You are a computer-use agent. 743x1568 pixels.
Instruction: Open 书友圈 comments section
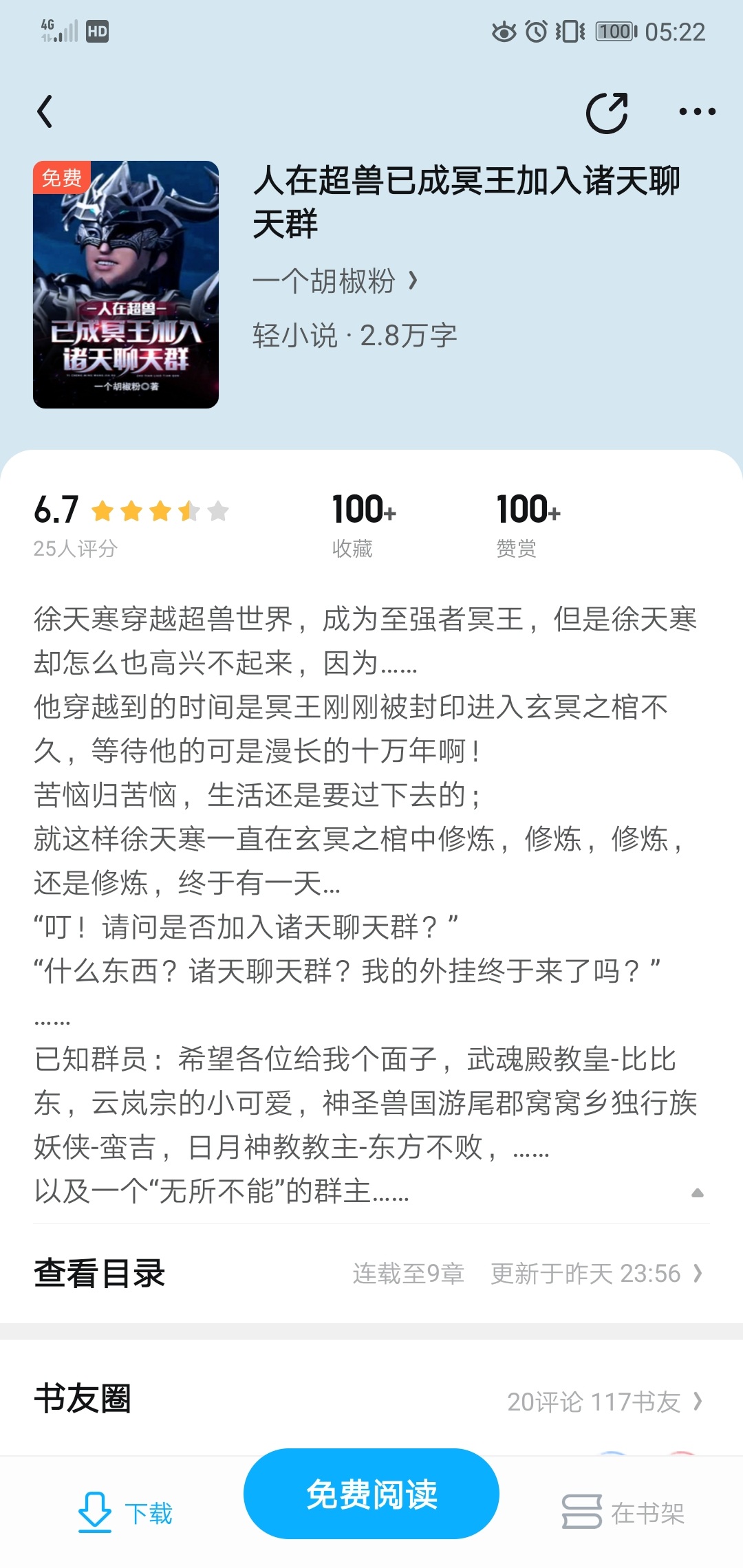click(371, 1400)
